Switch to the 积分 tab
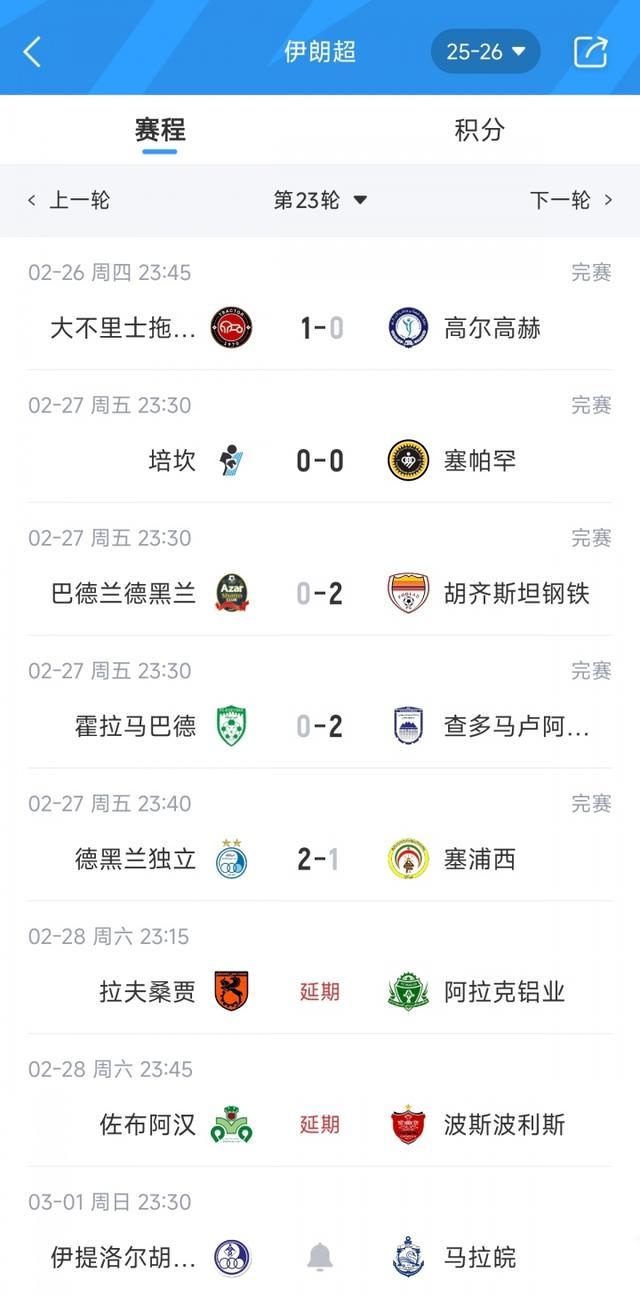This screenshot has width=640, height=1296. [479, 130]
